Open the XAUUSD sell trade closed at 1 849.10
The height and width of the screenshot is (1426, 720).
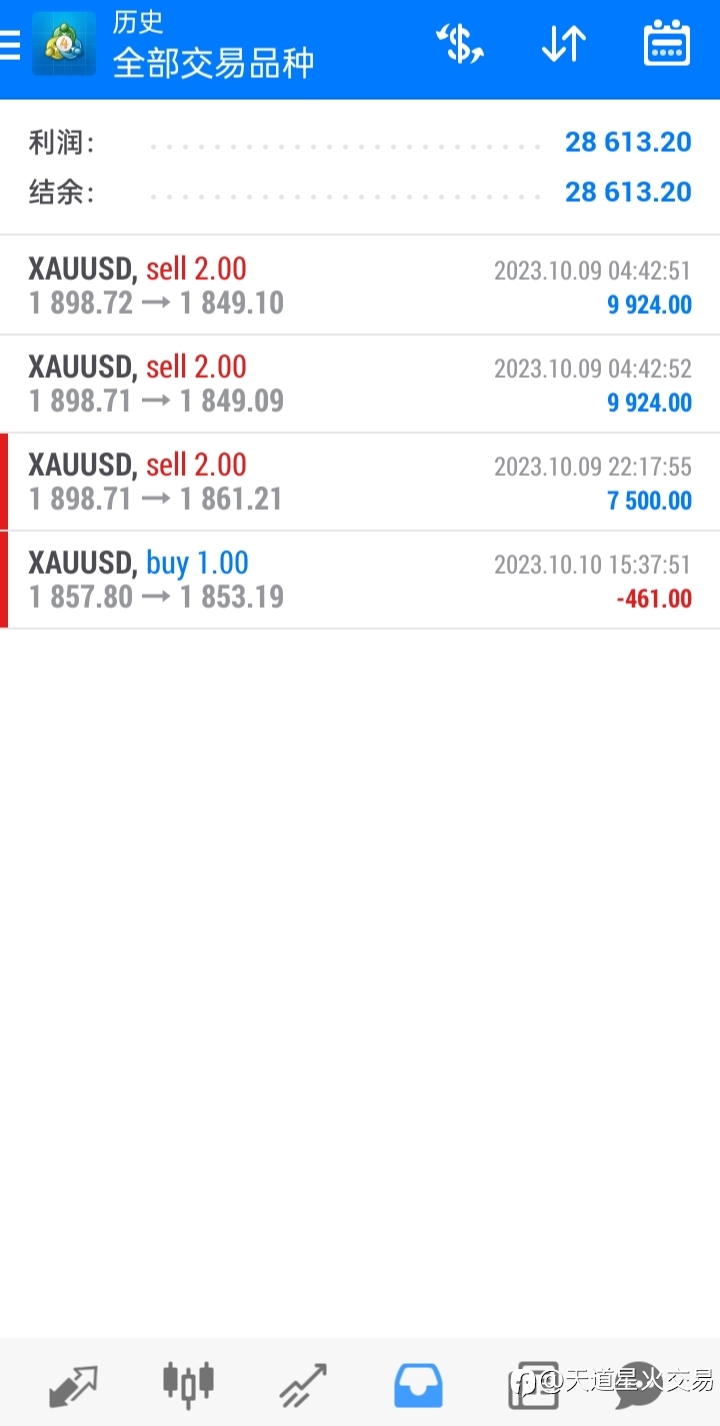360,286
